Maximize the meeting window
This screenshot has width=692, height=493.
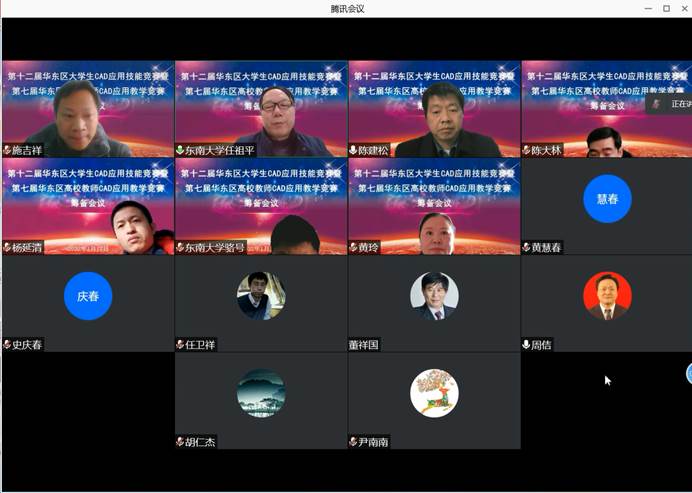pyautogui.click(x=666, y=8)
